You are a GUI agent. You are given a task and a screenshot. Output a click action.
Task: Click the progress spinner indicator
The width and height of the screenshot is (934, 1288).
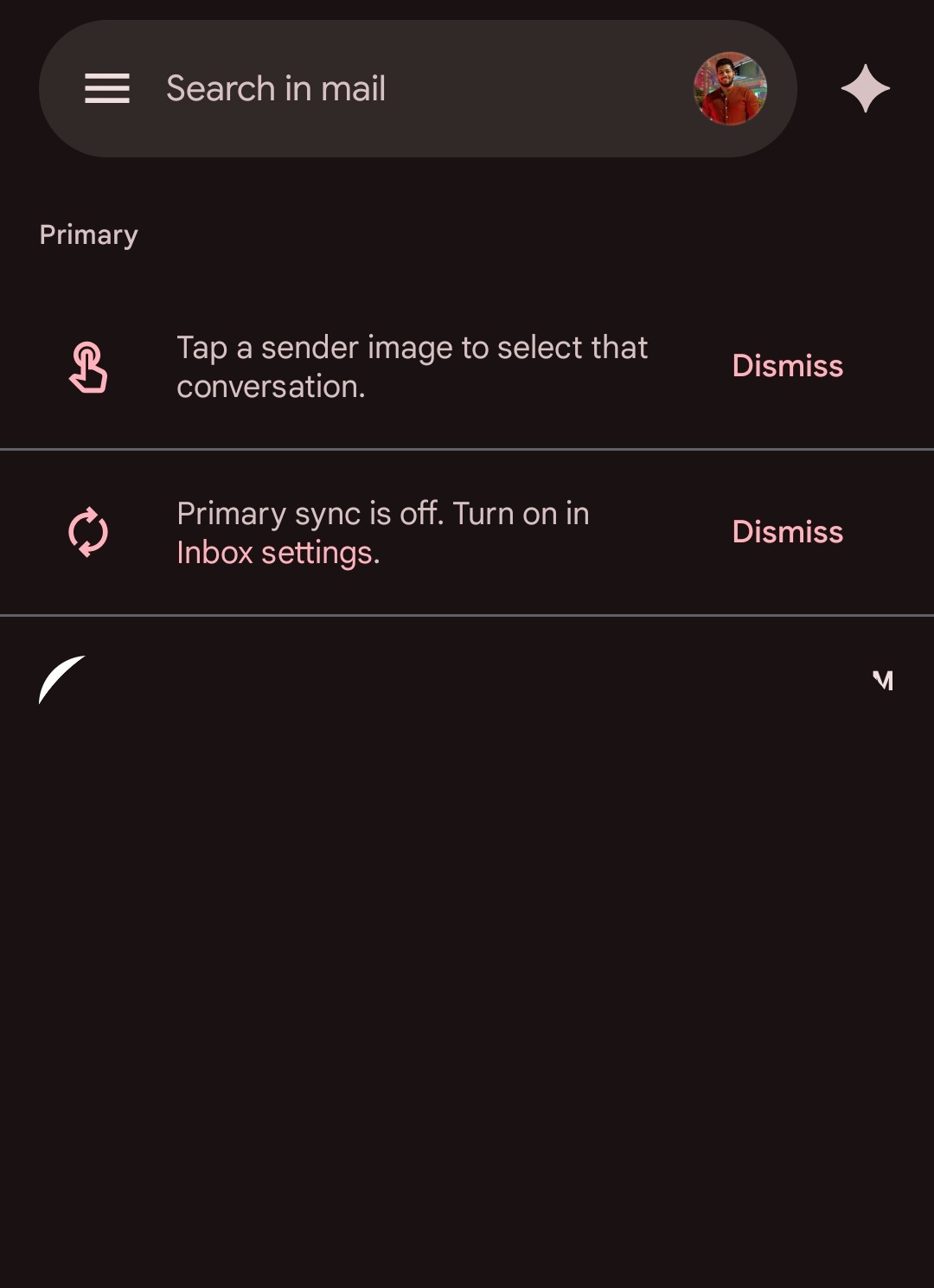pyautogui.click(x=59, y=679)
